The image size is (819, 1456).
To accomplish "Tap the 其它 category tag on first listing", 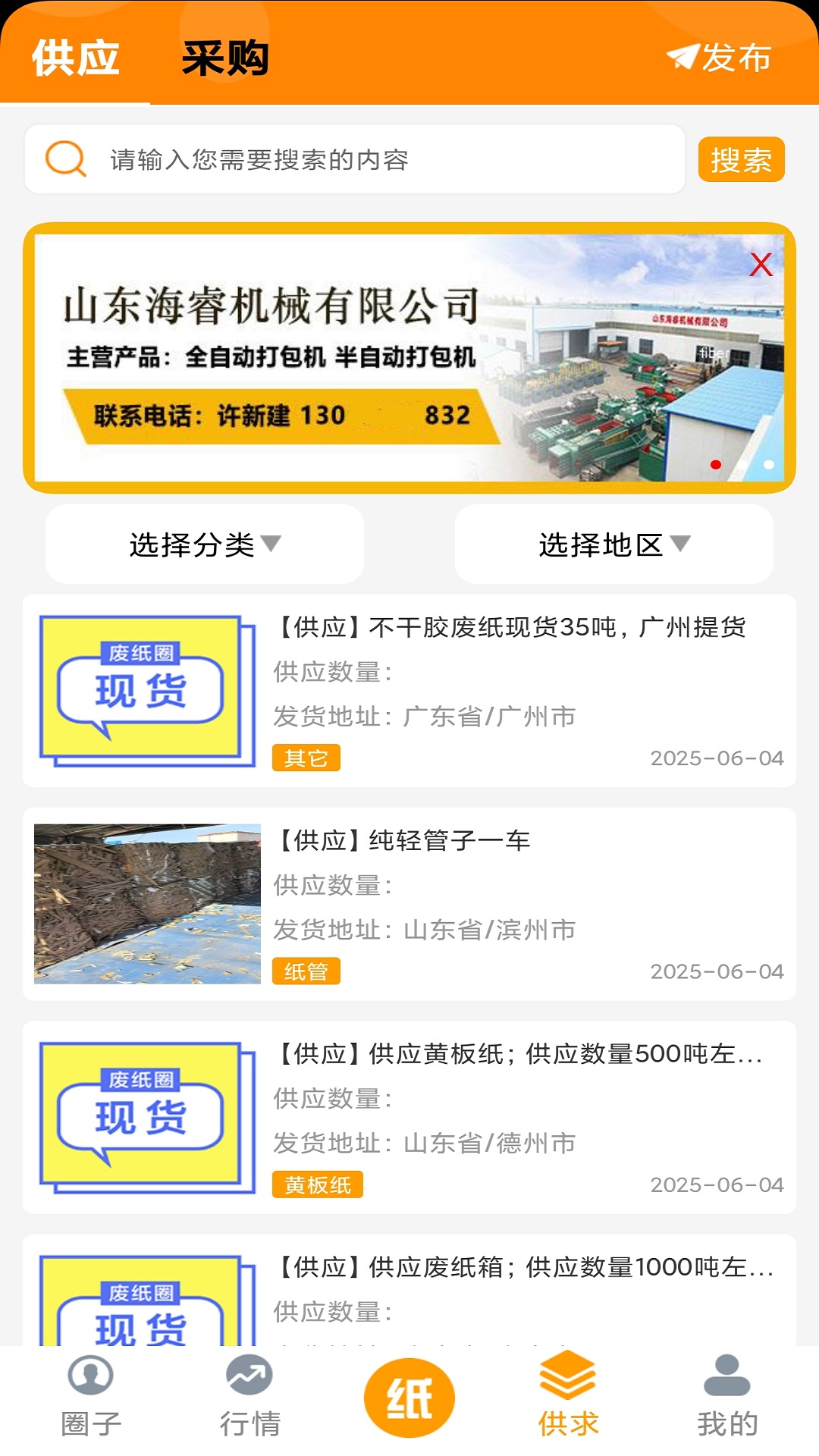I will (307, 758).
